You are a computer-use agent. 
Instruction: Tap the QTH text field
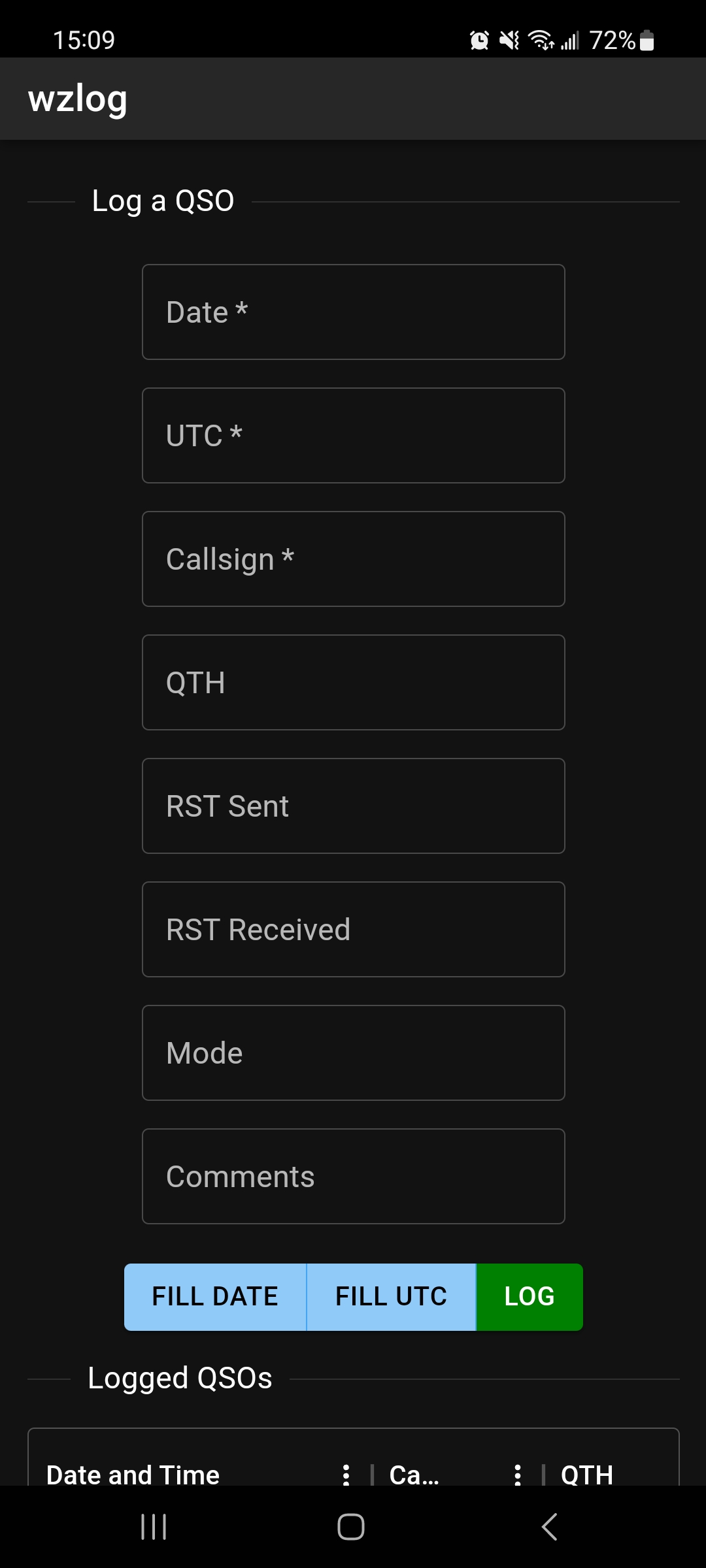353,682
